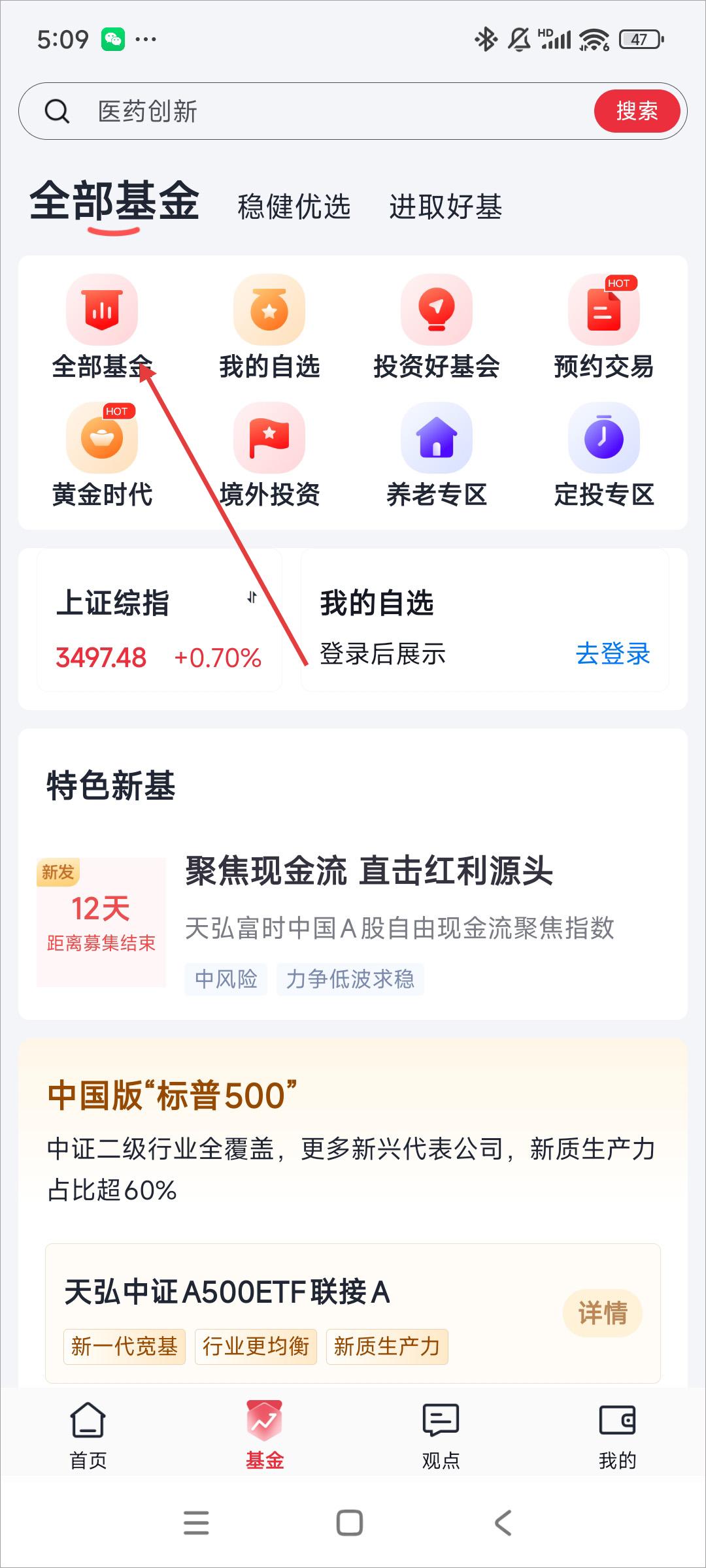Tap the system back button
This screenshot has height=1568, width=706.
(x=503, y=1523)
